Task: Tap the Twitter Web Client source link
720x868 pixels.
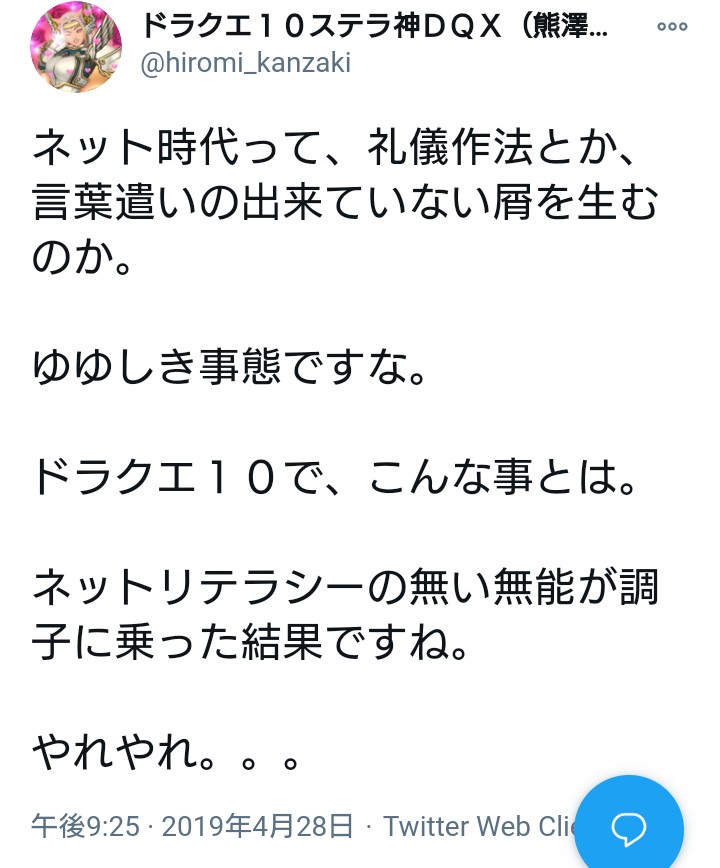Action: 478,826
